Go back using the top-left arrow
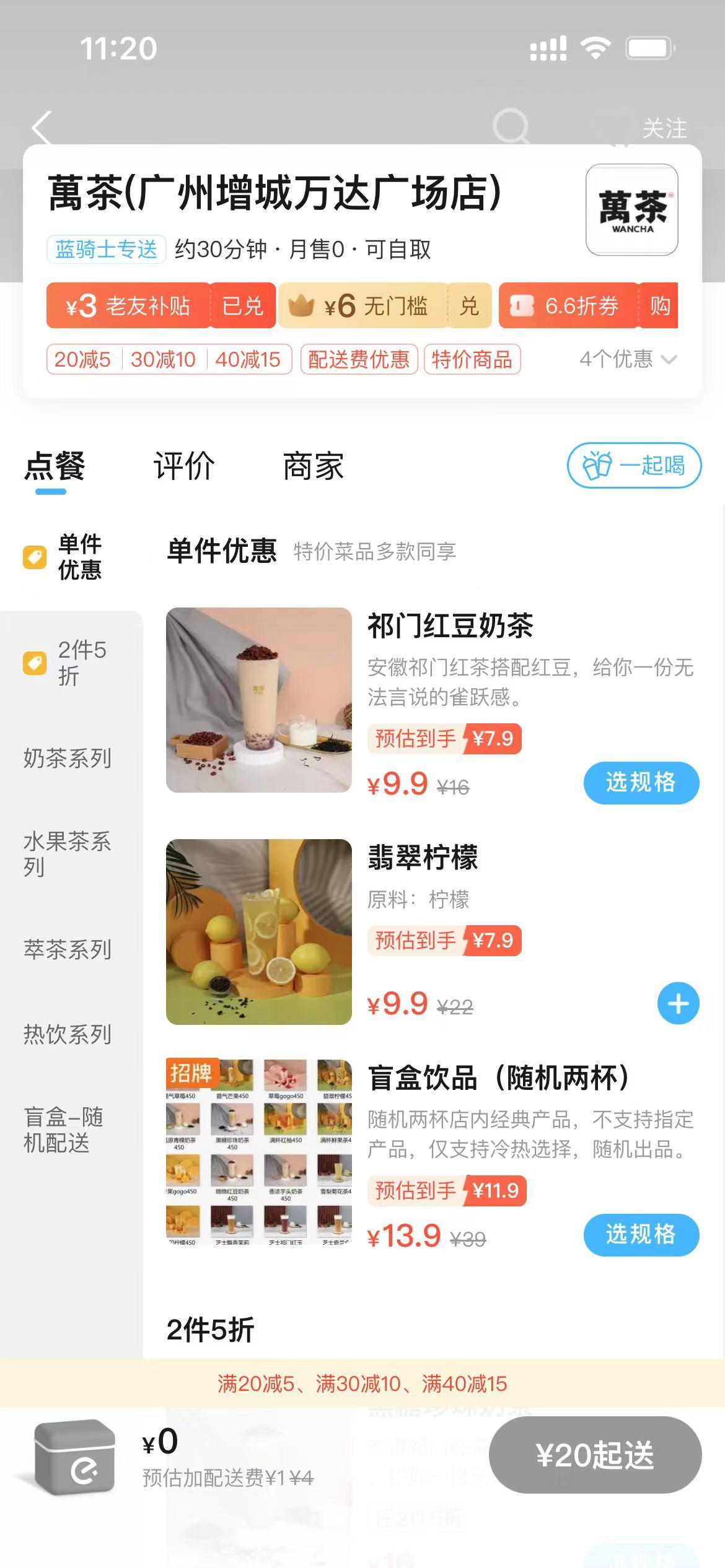725x1568 pixels. pos(42,129)
